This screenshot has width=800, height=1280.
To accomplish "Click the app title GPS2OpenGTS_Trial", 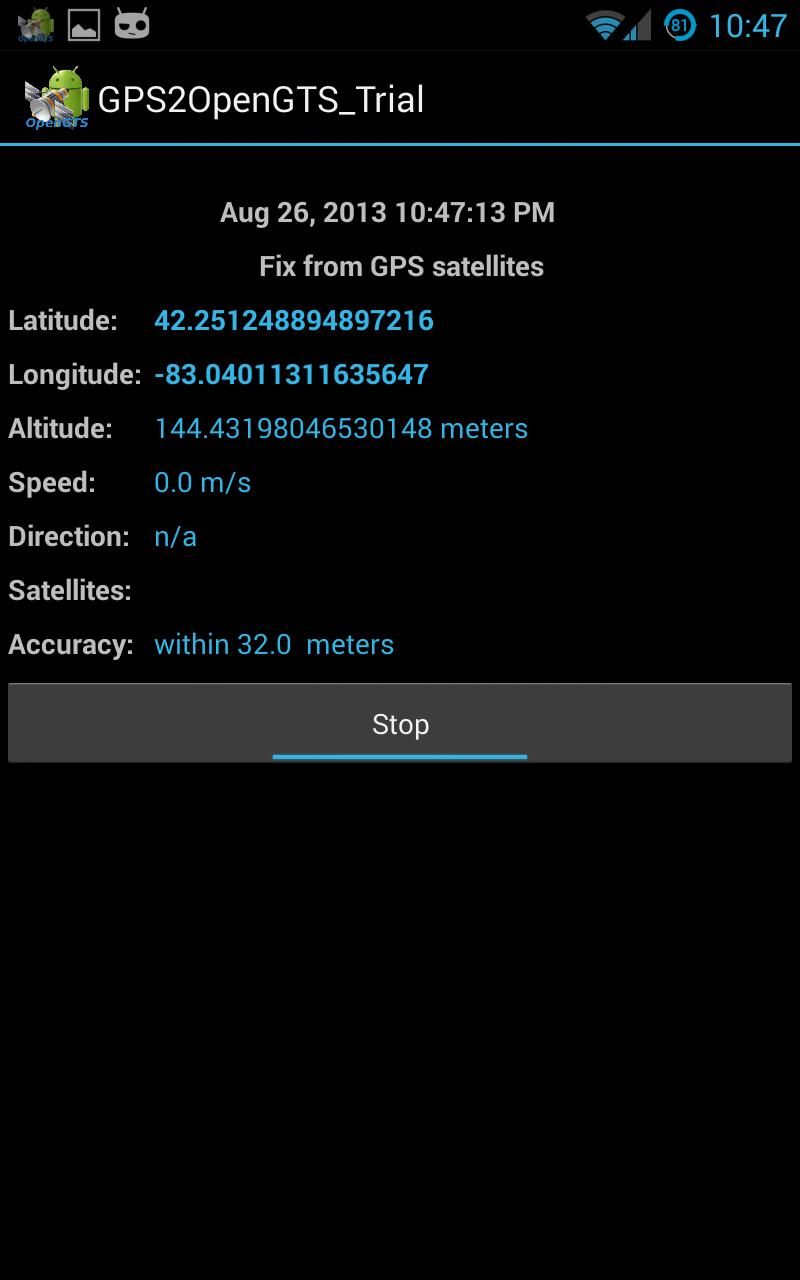I will pyautogui.click(x=260, y=98).
